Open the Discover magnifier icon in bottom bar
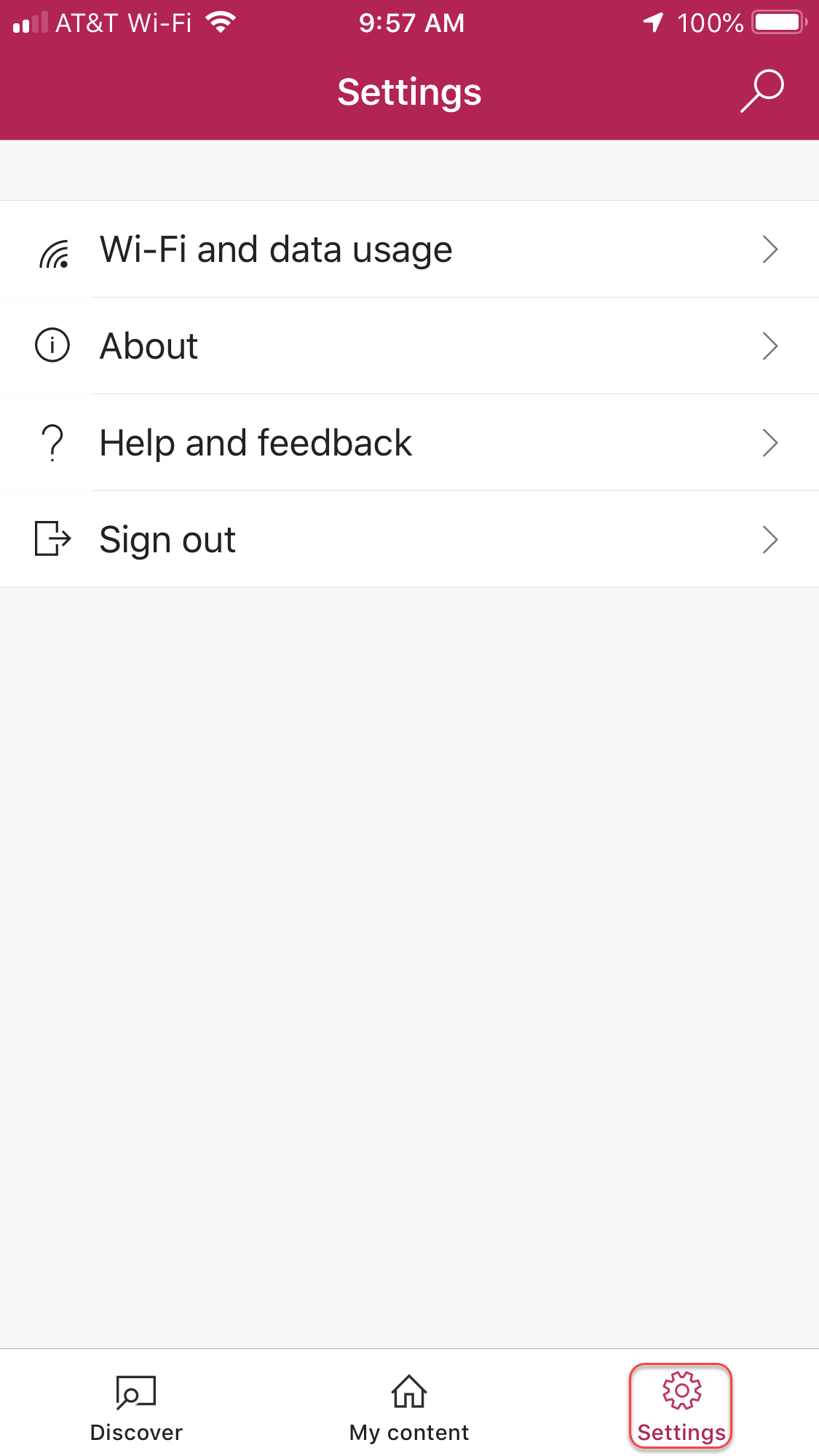819x1456 pixels. tap(135, 1391)
